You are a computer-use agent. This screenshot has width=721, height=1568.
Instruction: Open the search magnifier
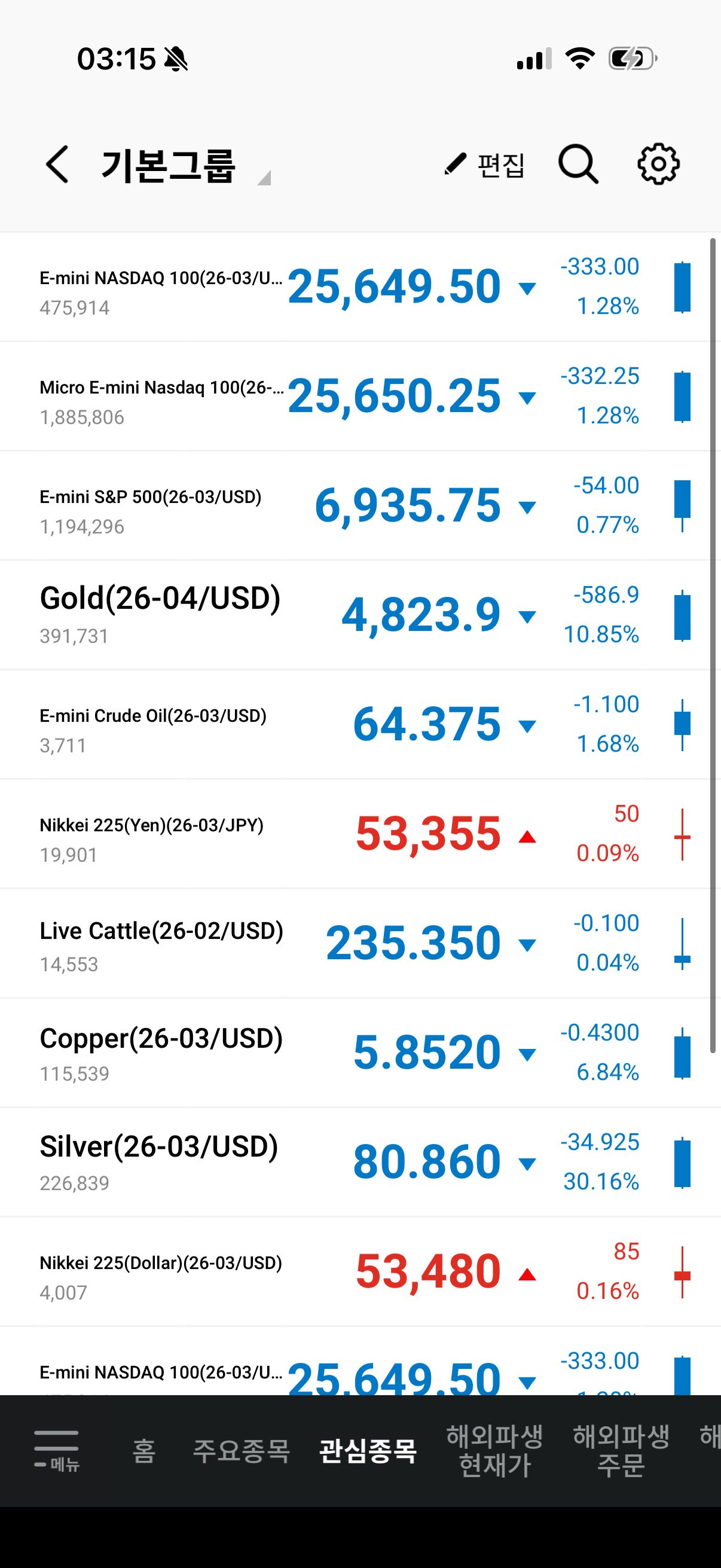(x=578, y=164)
